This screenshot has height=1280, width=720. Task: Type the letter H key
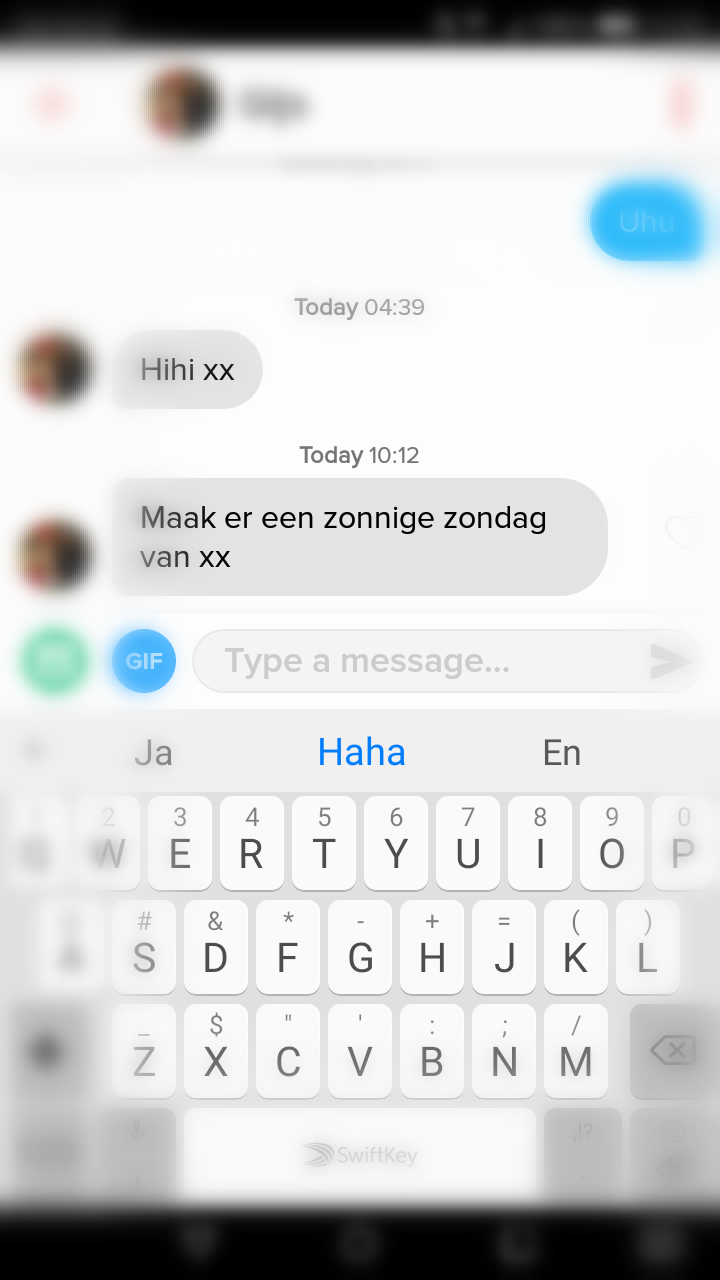coord(432,947)
